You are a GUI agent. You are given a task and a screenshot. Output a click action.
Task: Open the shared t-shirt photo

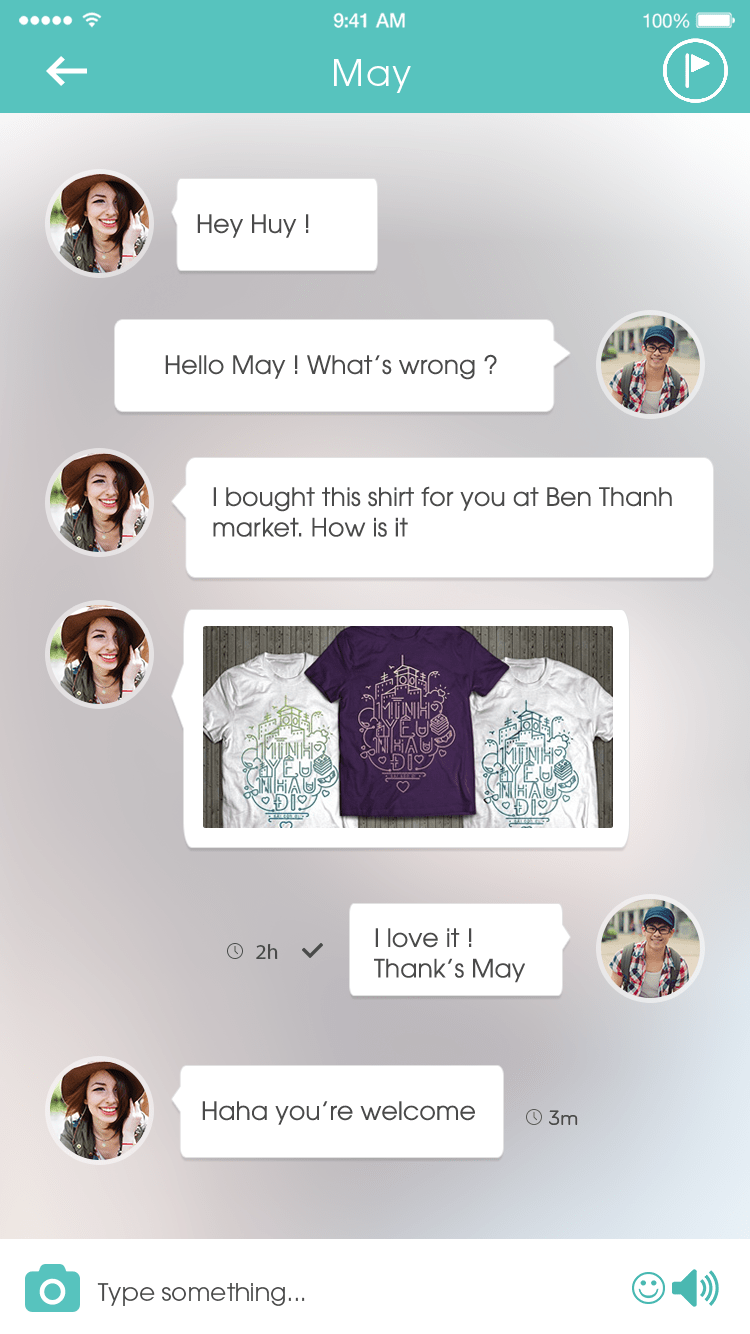click(x=408, y=727)
